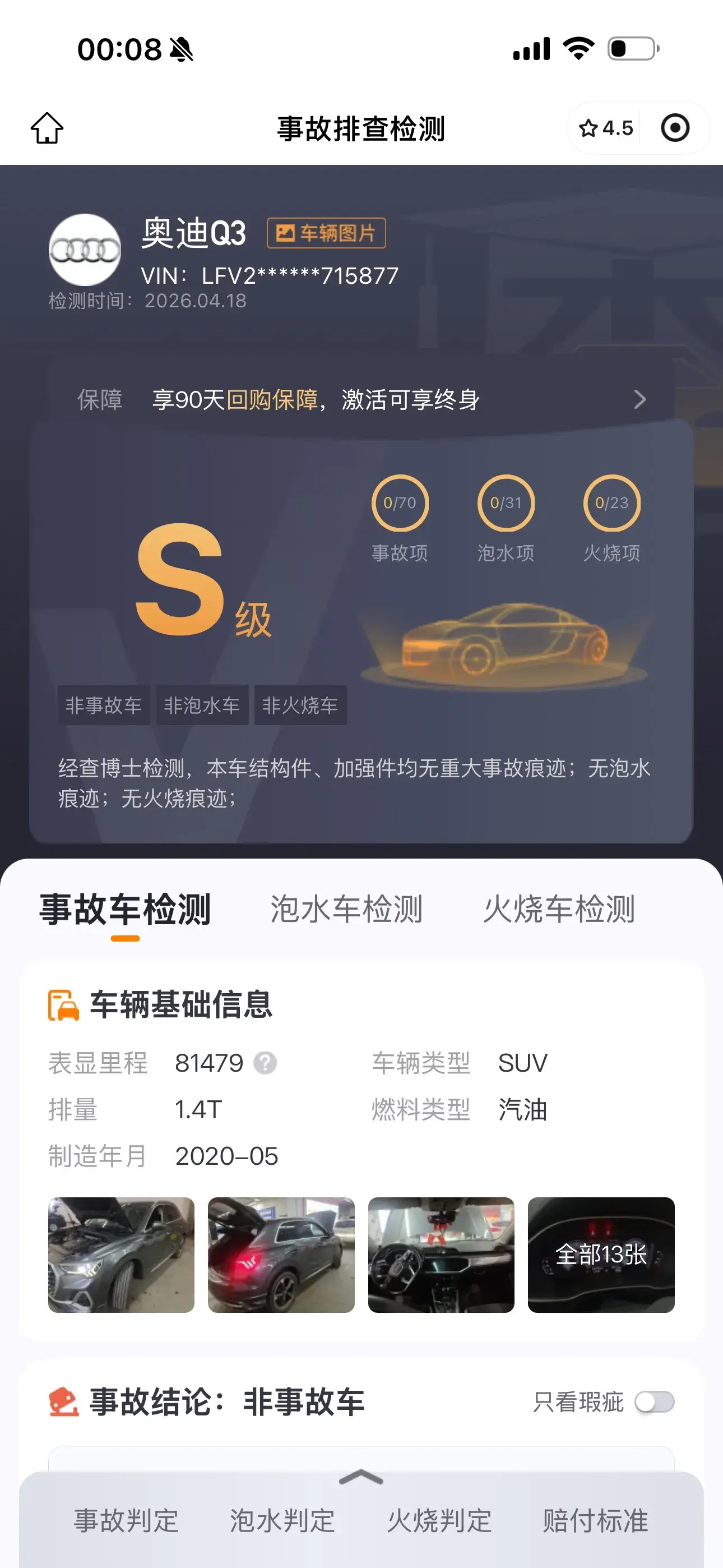The height and width of the screenshot is (1568, 723).
Task: Expand the bottom panel with up chevron
Action: [361, 1477]
